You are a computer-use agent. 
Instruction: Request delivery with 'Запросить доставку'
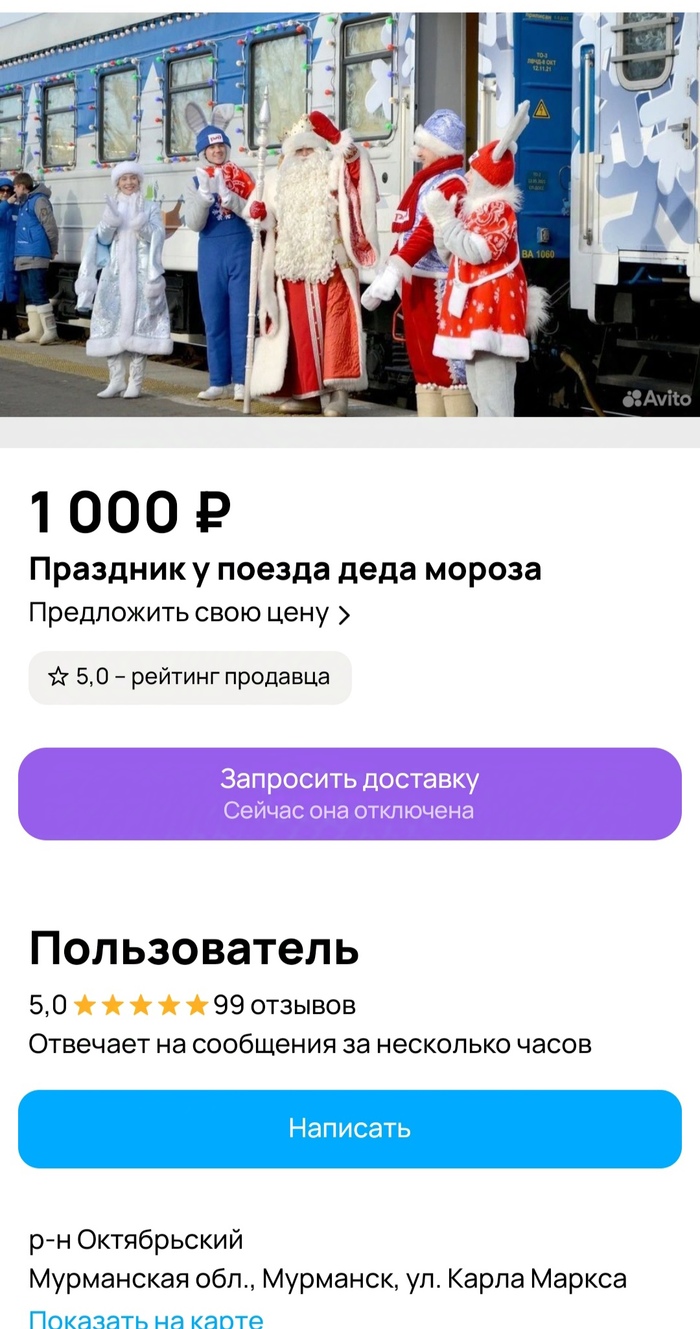pyautogui.click(x=350, y=793)
